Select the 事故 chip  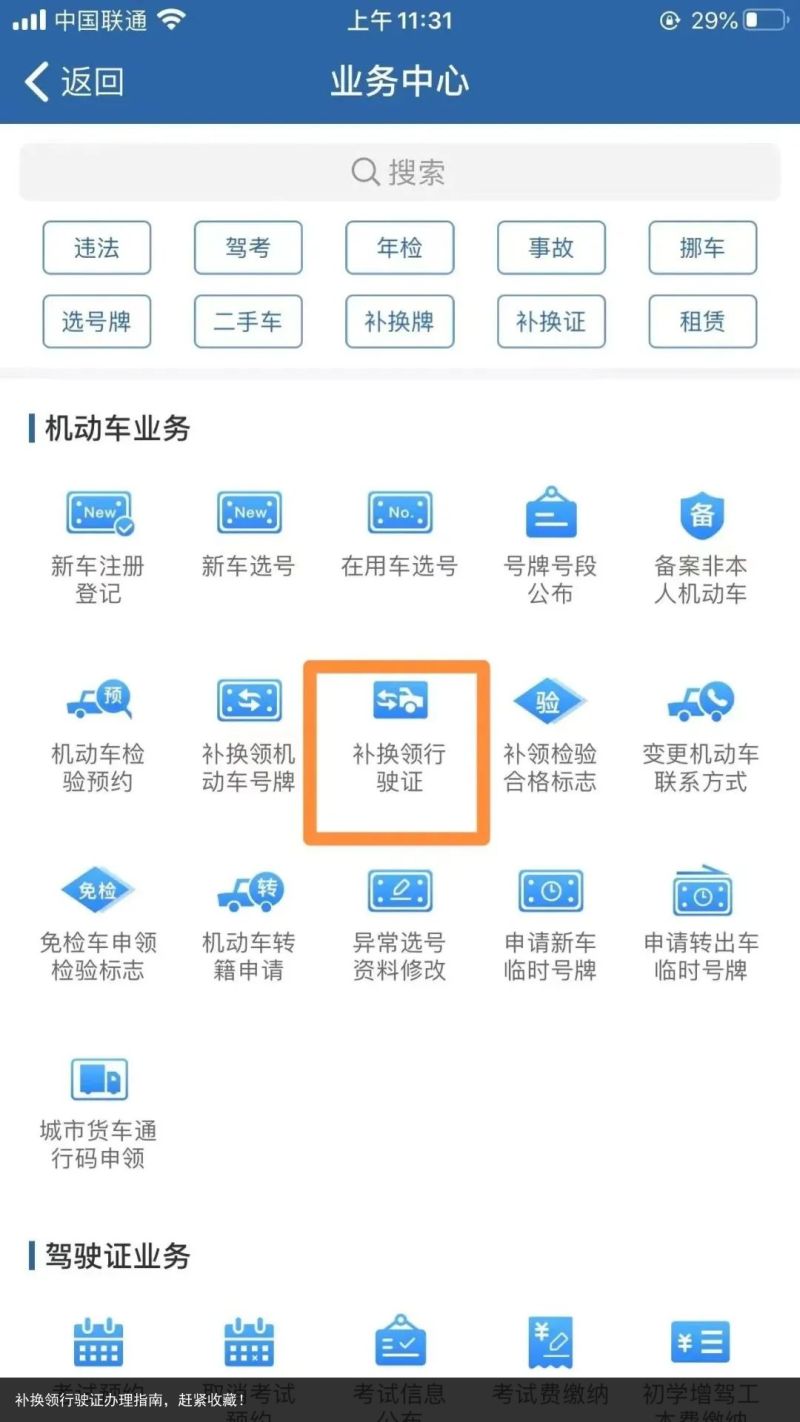tap(551, 248)
